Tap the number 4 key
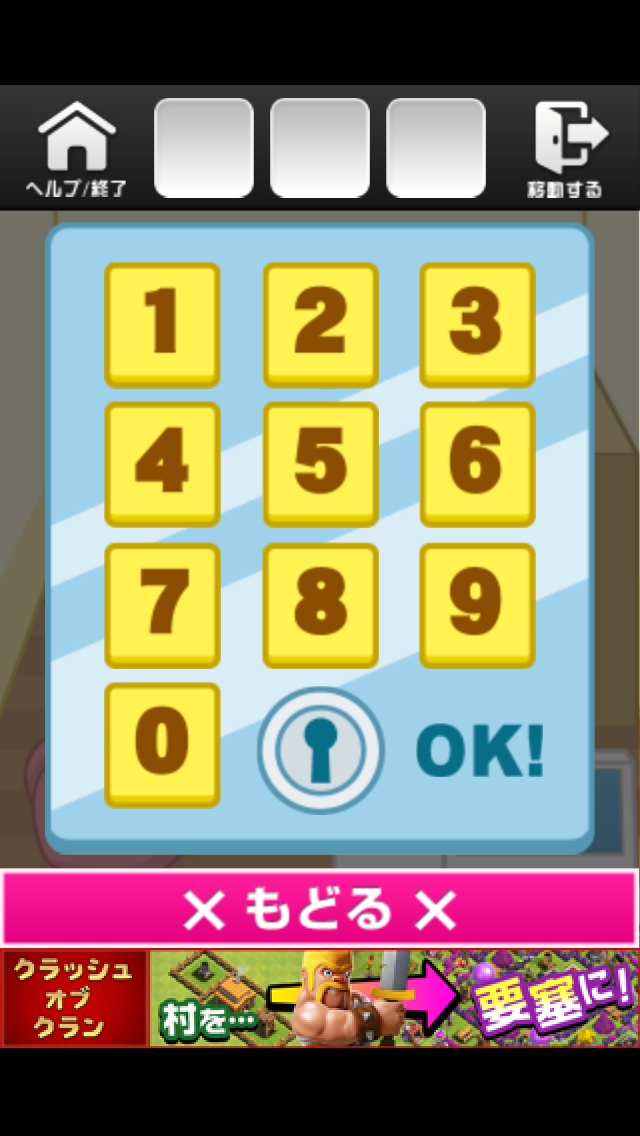Screen dimensions: 640x1136 click(x=162, y=464)
